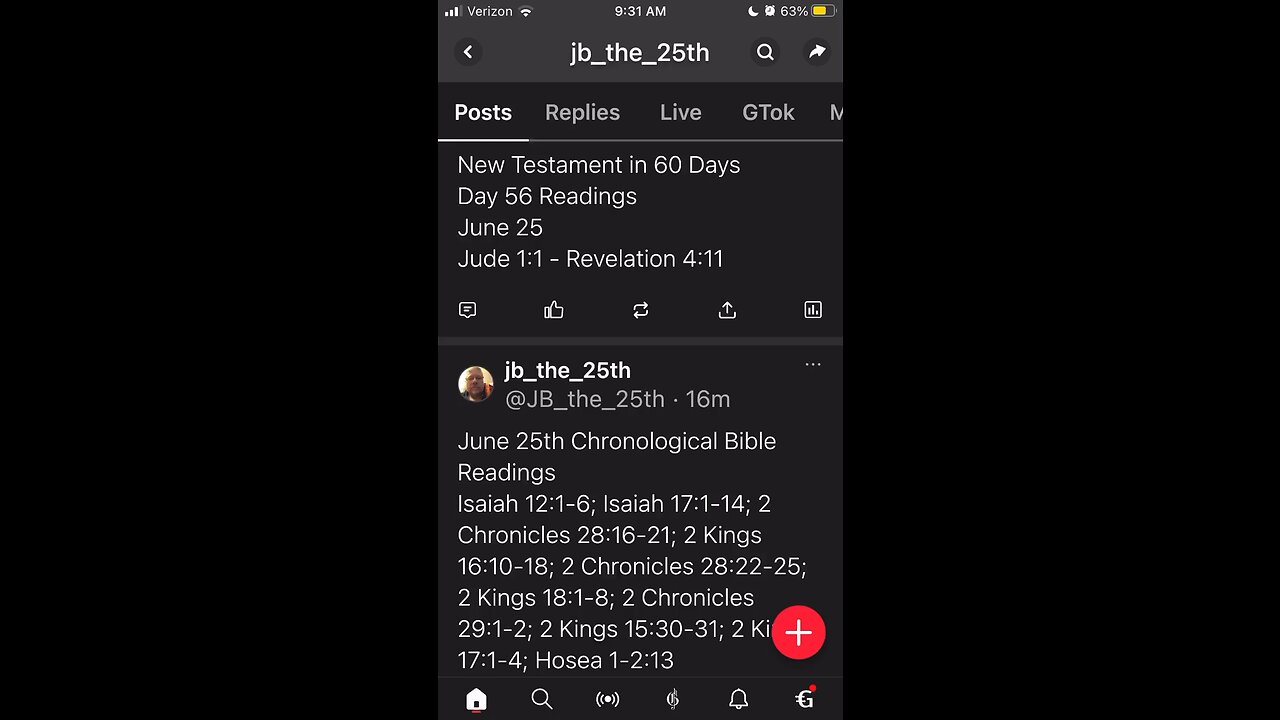Viewport: 1280px width, 720px height.
Task: Open the live broadcast tab
Action: 607,699
